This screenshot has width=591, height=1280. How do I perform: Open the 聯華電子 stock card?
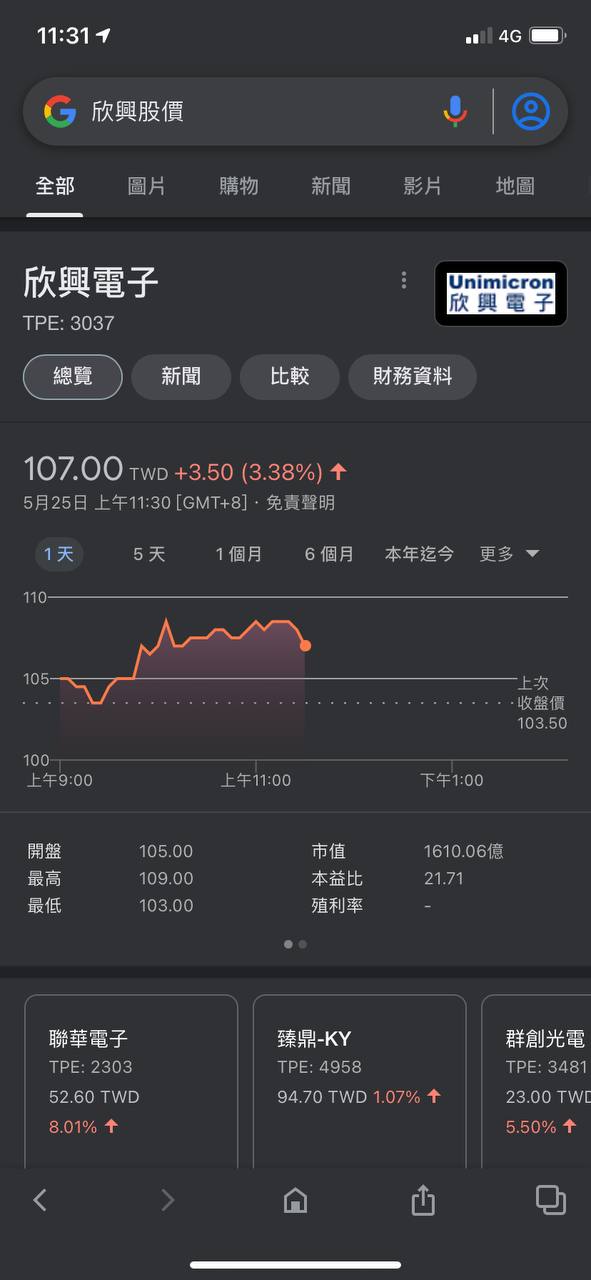131,1082
